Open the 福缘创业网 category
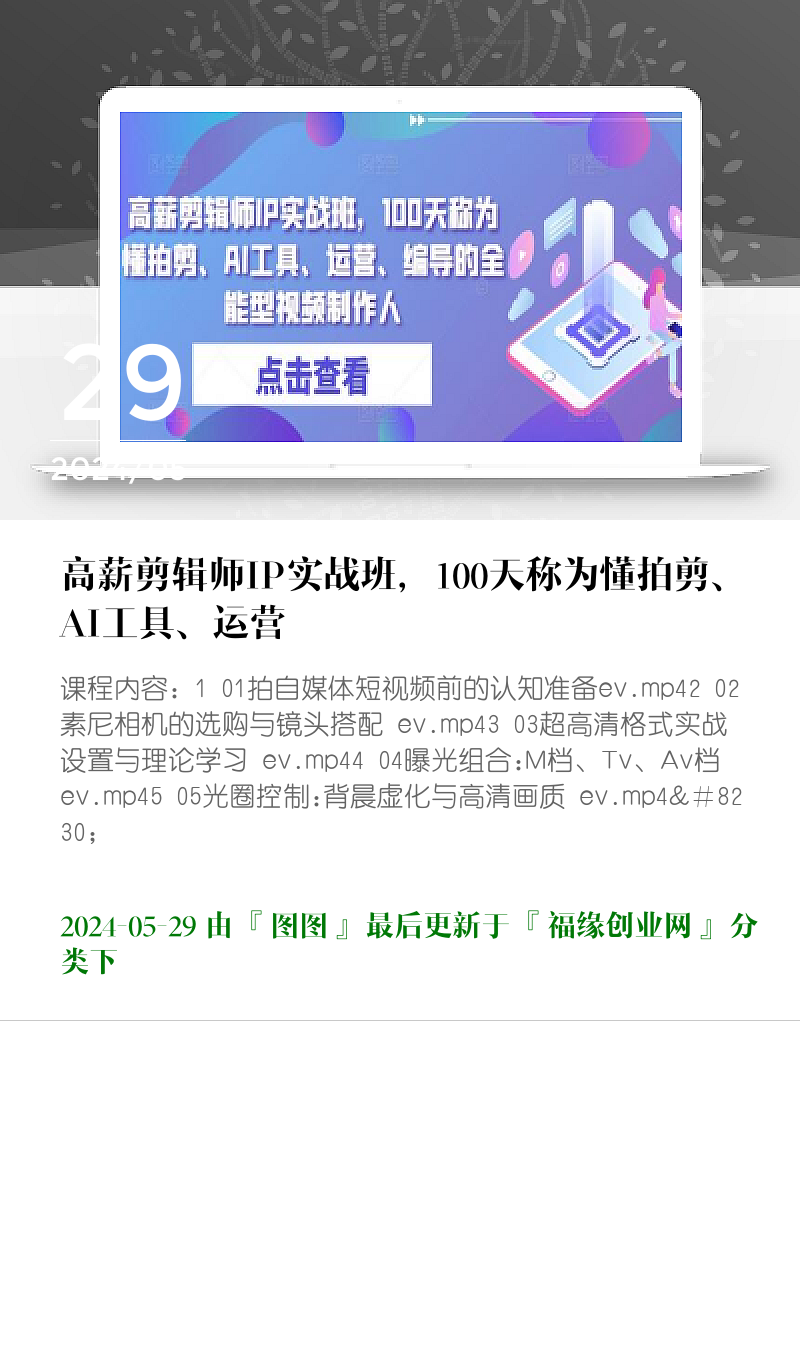Screen dimensions: 800x1360 [619, 926]
